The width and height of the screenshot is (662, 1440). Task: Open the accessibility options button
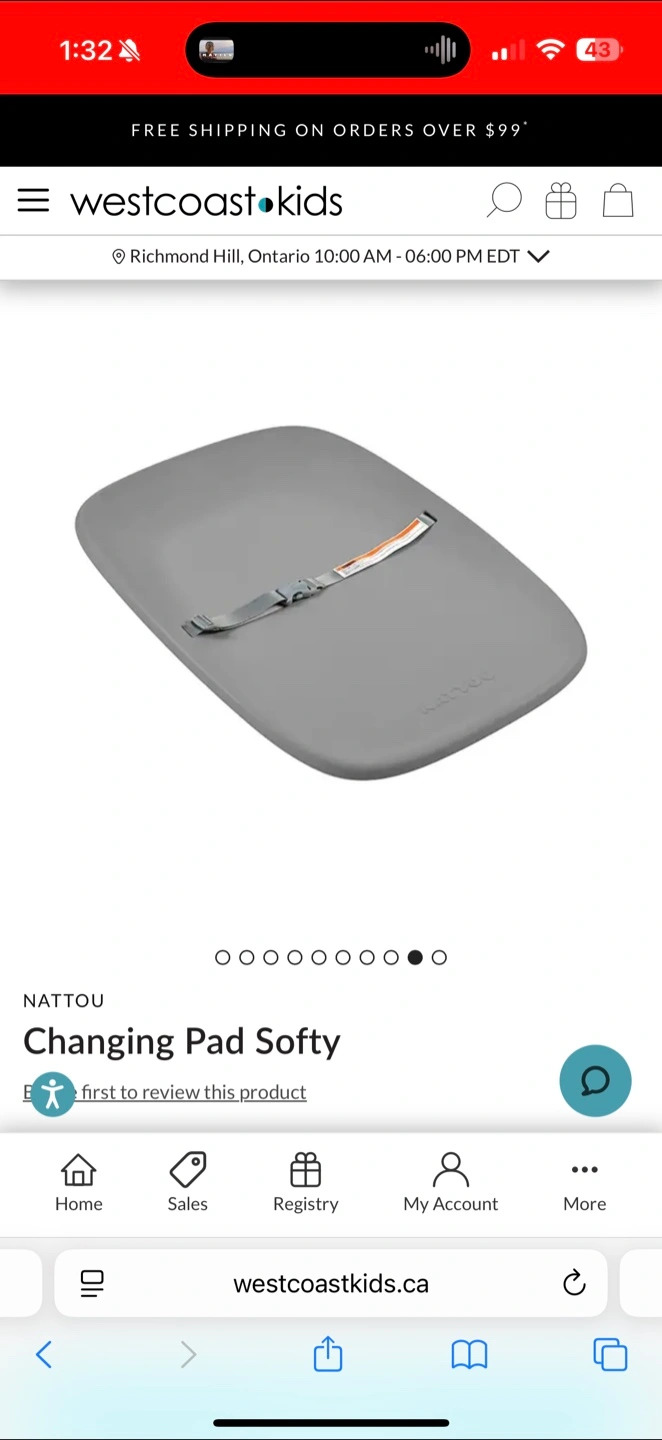point(53,1093)
